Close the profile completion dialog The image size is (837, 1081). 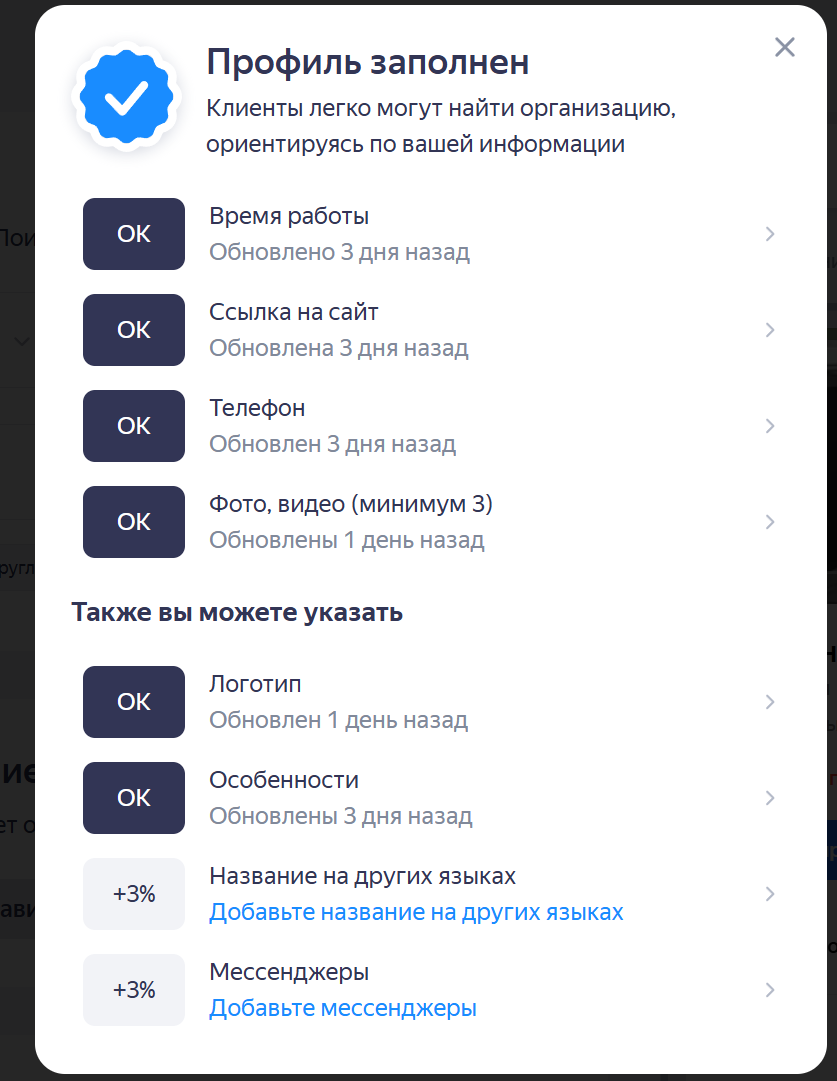(x=785, y=47)
